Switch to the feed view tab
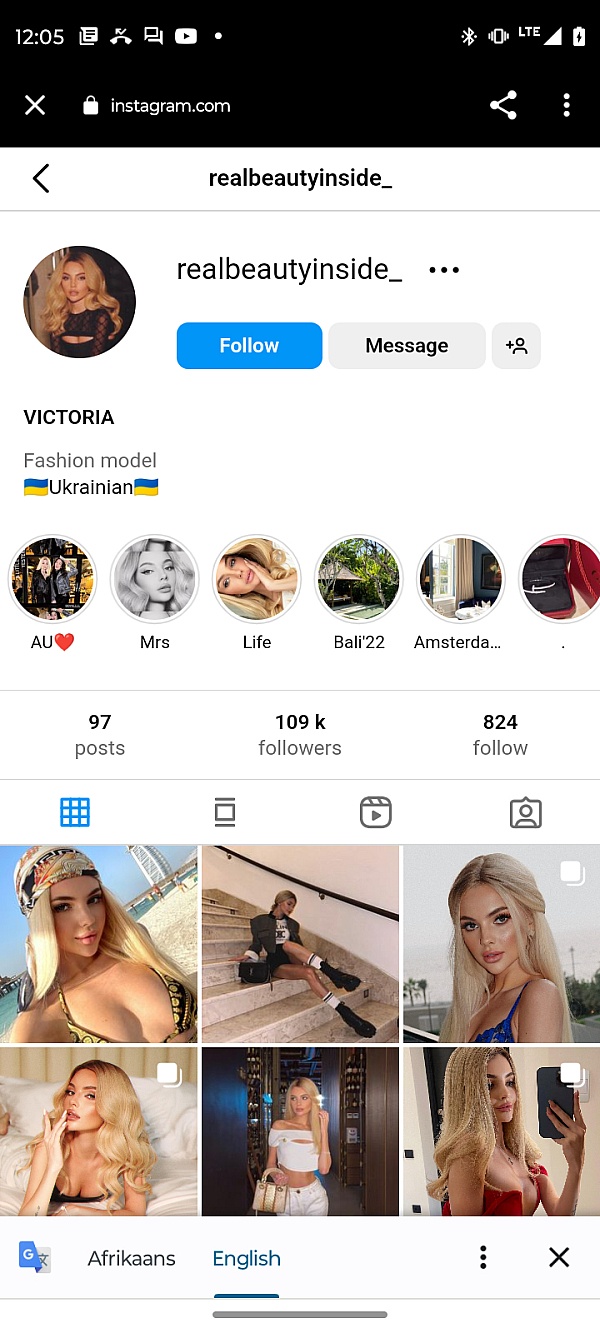The height and width of the screenshot is (1333, 600). coord(225,812)
